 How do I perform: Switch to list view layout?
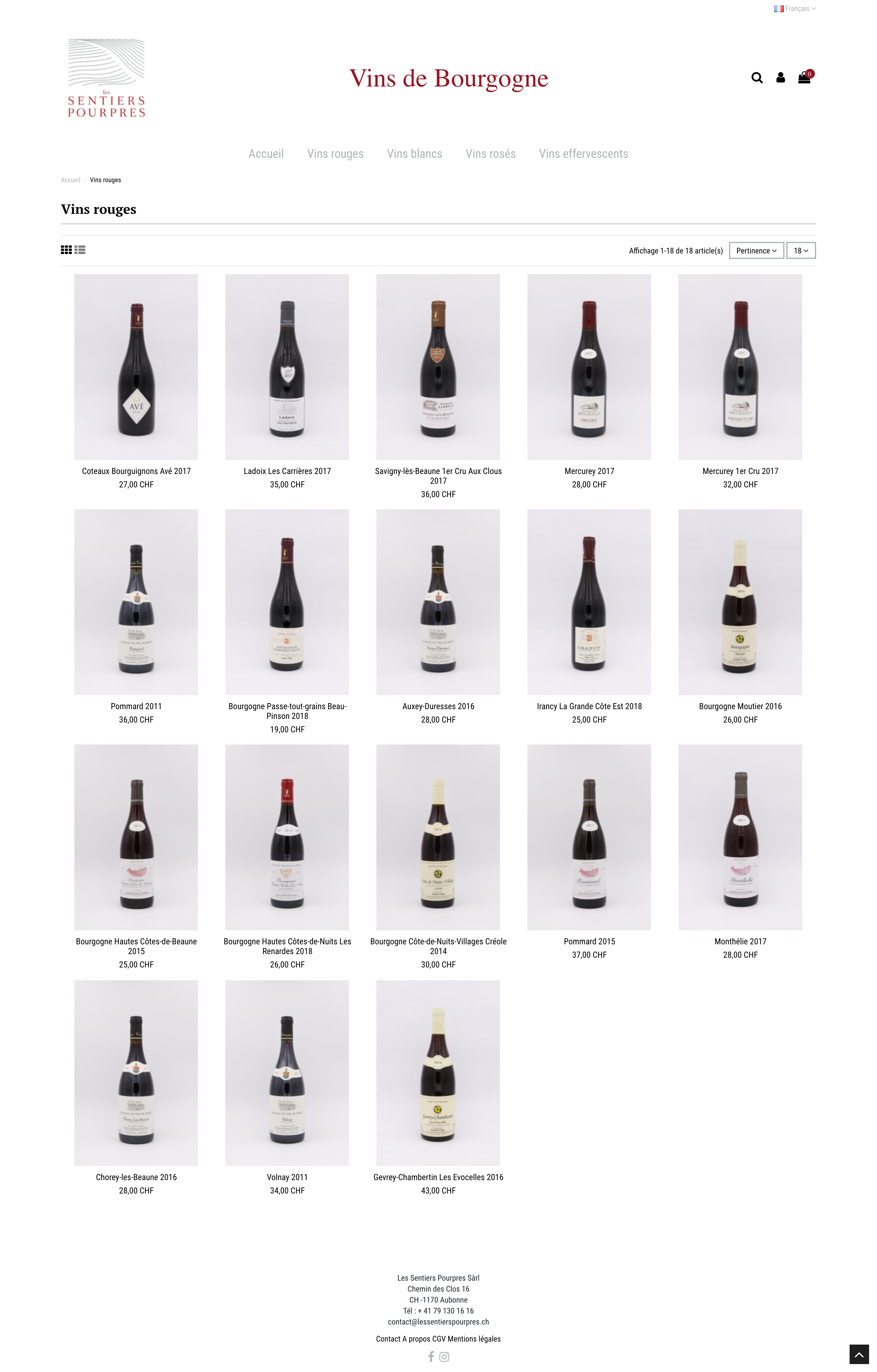(x=80, y=249)
